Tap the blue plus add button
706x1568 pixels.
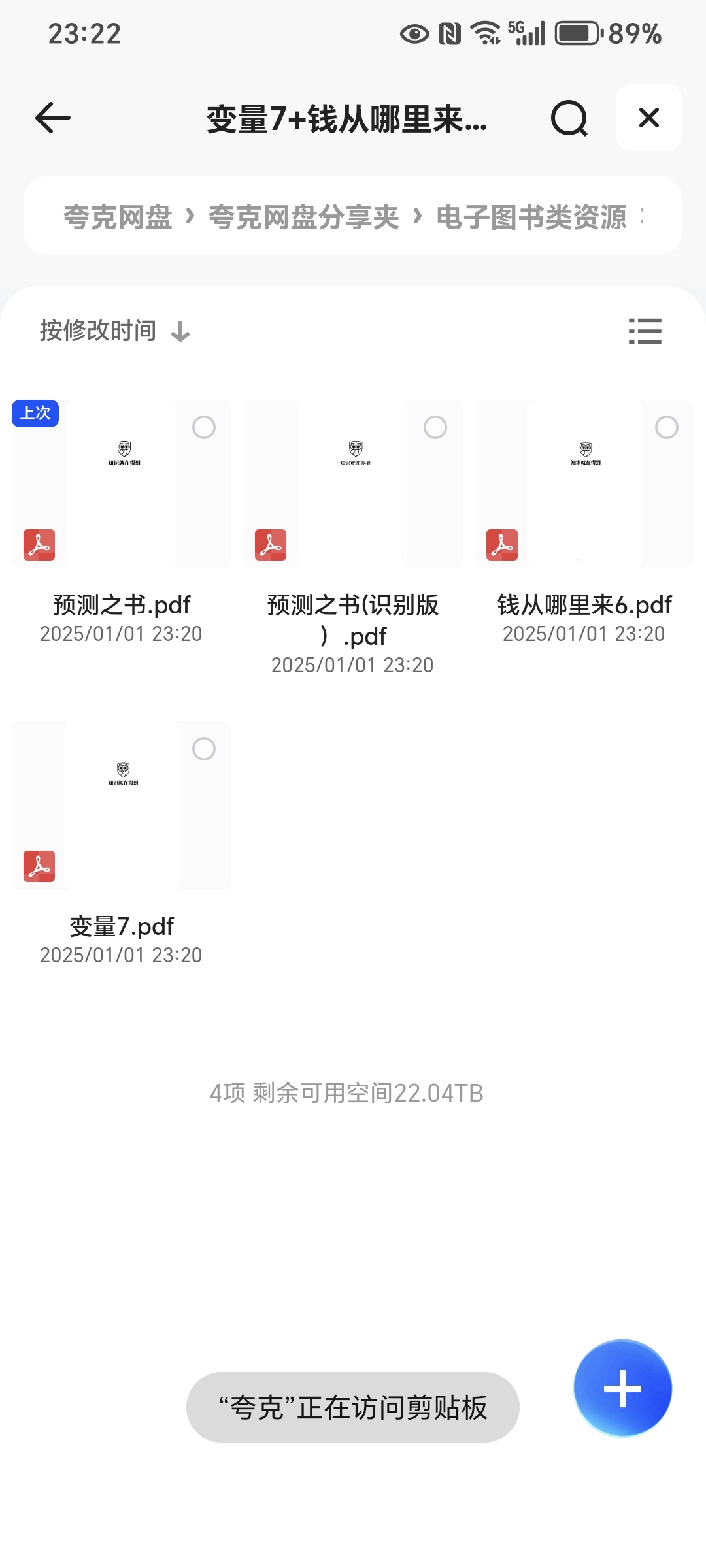coord(622,1388)
